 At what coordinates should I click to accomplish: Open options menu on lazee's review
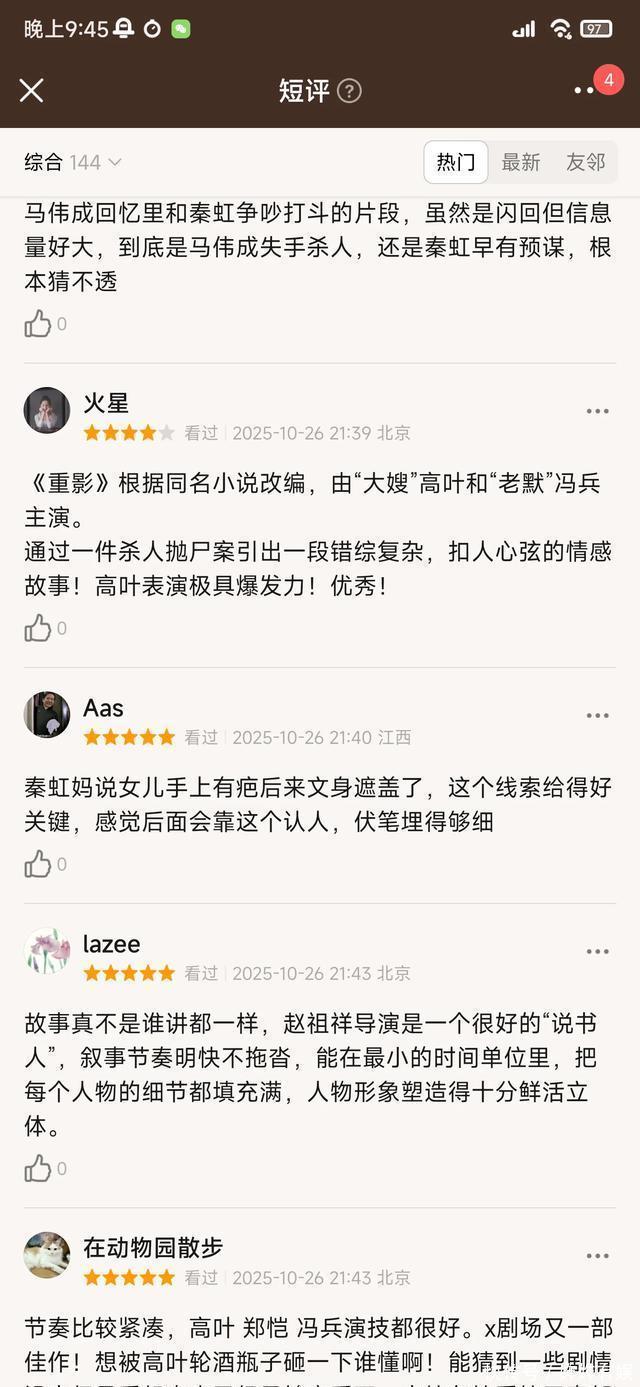[597, 952]
